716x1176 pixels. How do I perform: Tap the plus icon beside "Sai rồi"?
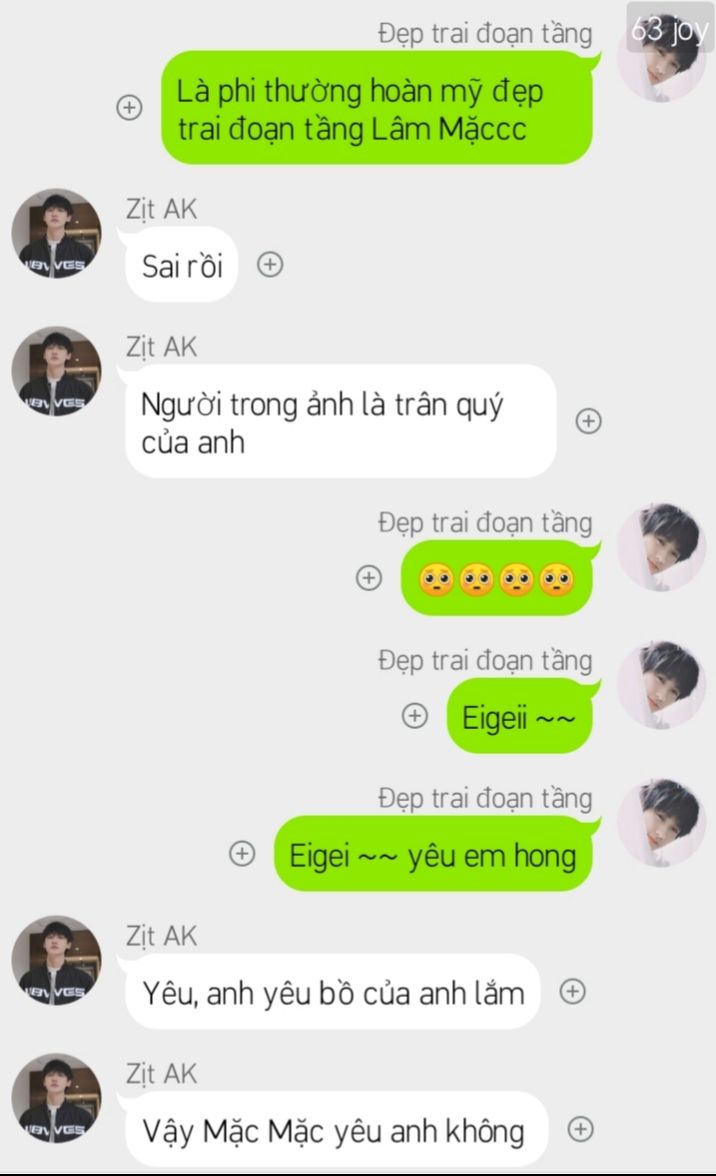coord(270,264)
